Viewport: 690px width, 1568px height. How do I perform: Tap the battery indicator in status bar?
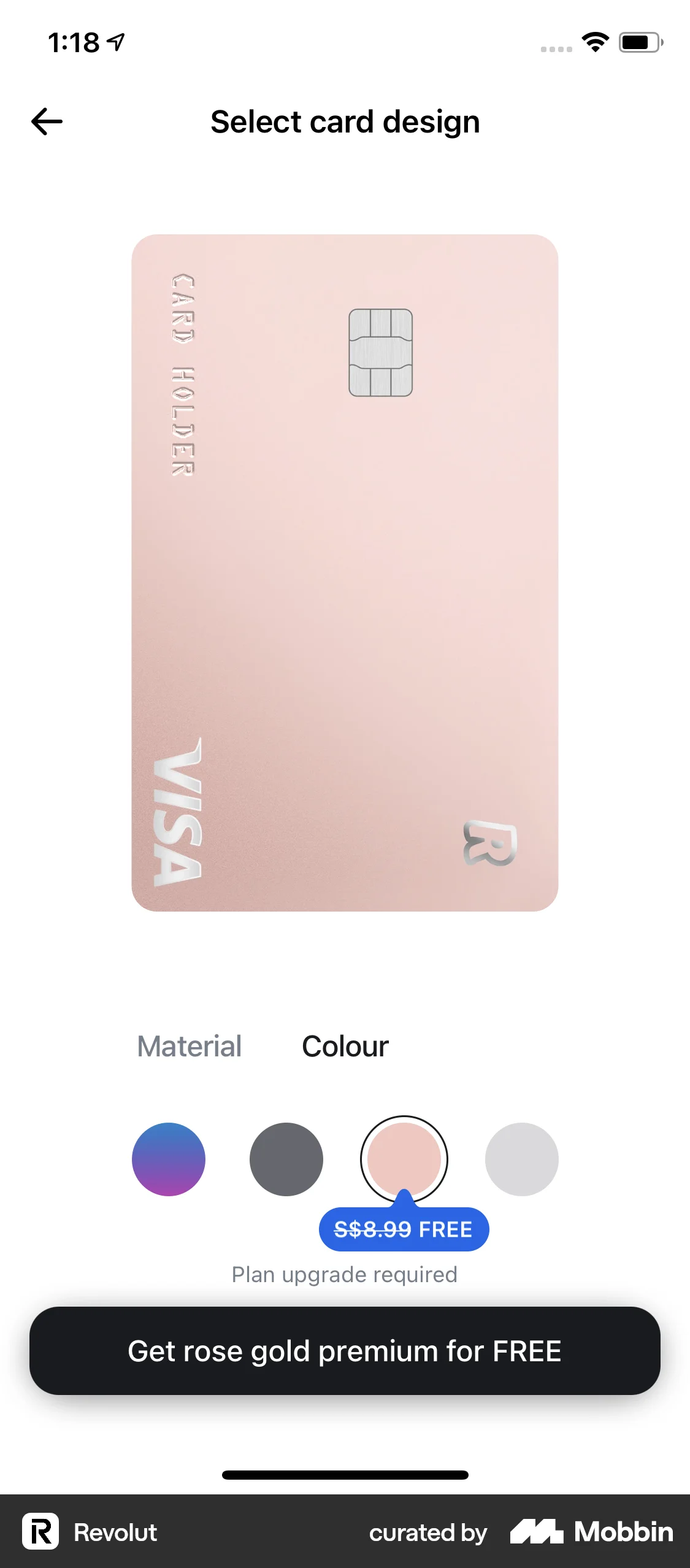point(638,42)
